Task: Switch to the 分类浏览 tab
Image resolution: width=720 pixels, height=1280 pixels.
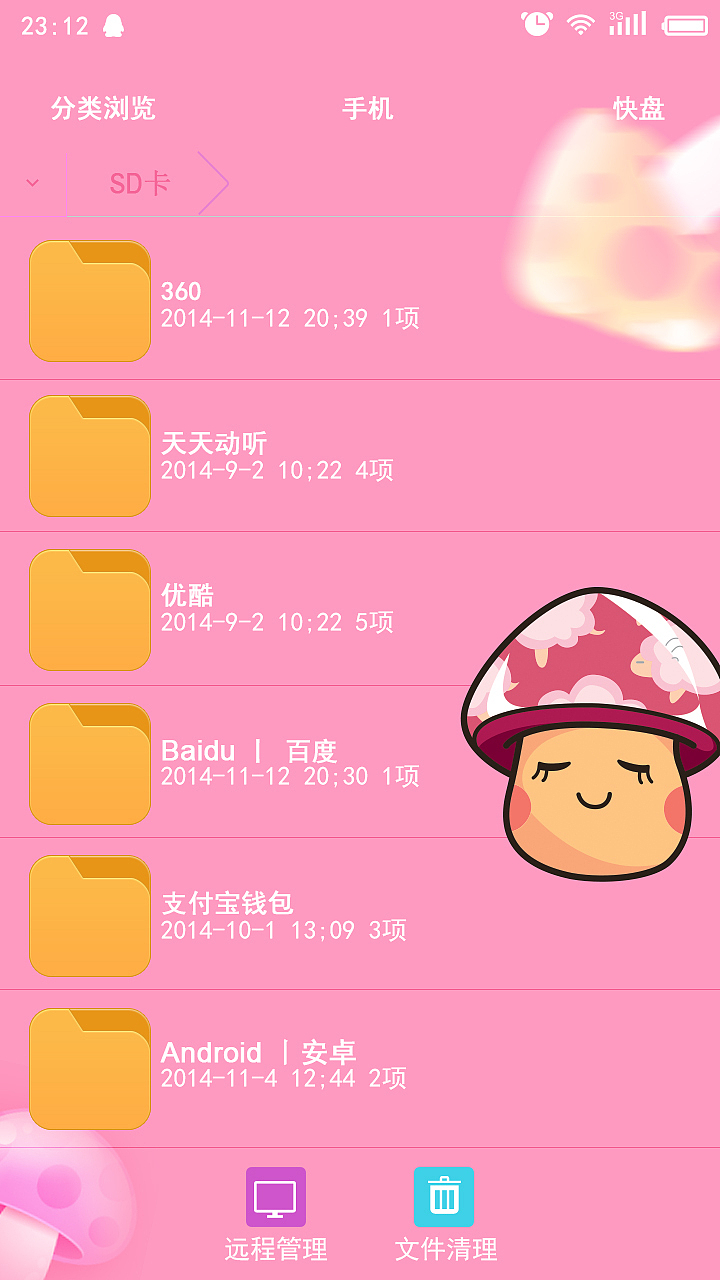Action: tap(103, 108)
